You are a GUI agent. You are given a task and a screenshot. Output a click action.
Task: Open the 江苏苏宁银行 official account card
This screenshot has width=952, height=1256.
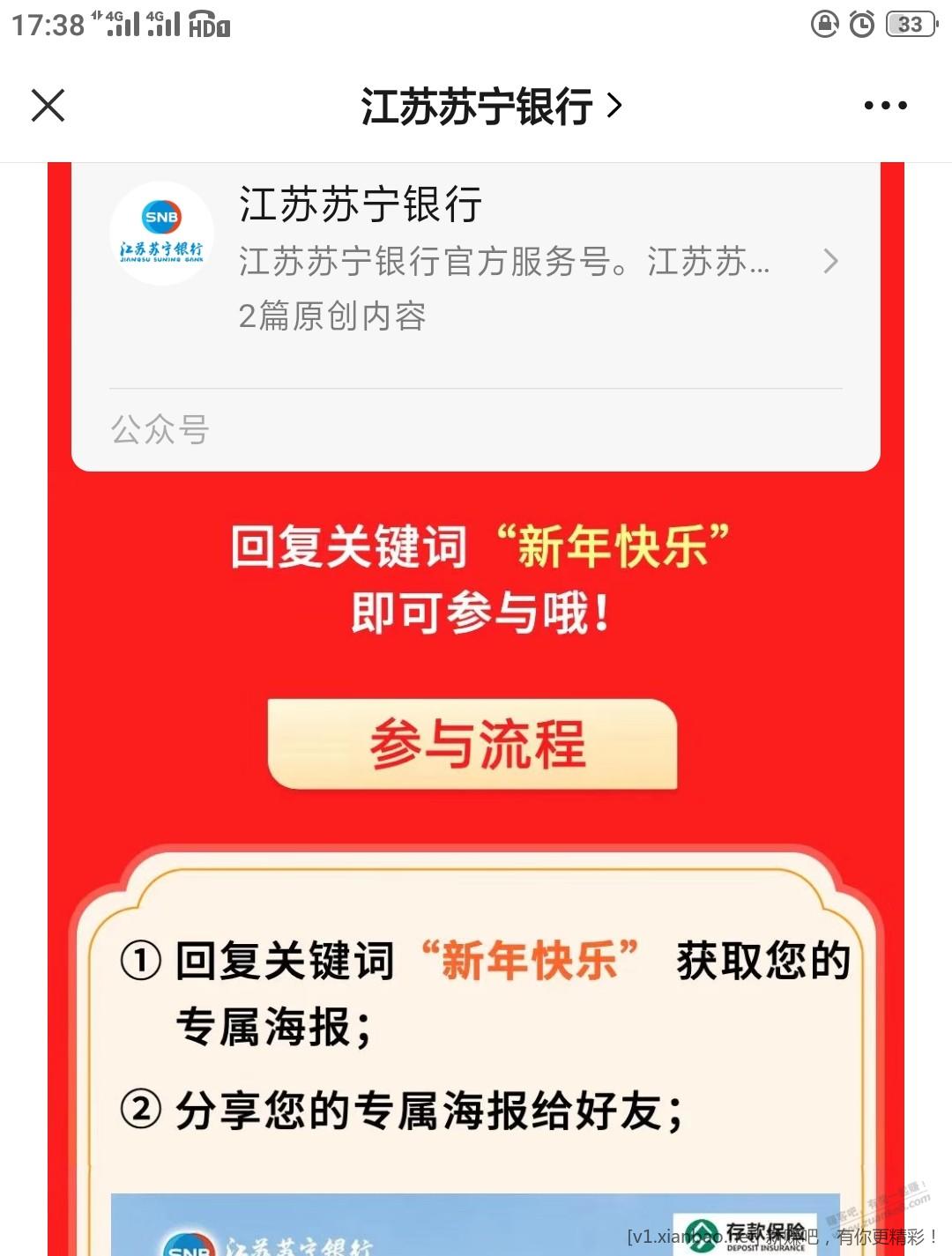pyautogui.click(x=476, y=261)
